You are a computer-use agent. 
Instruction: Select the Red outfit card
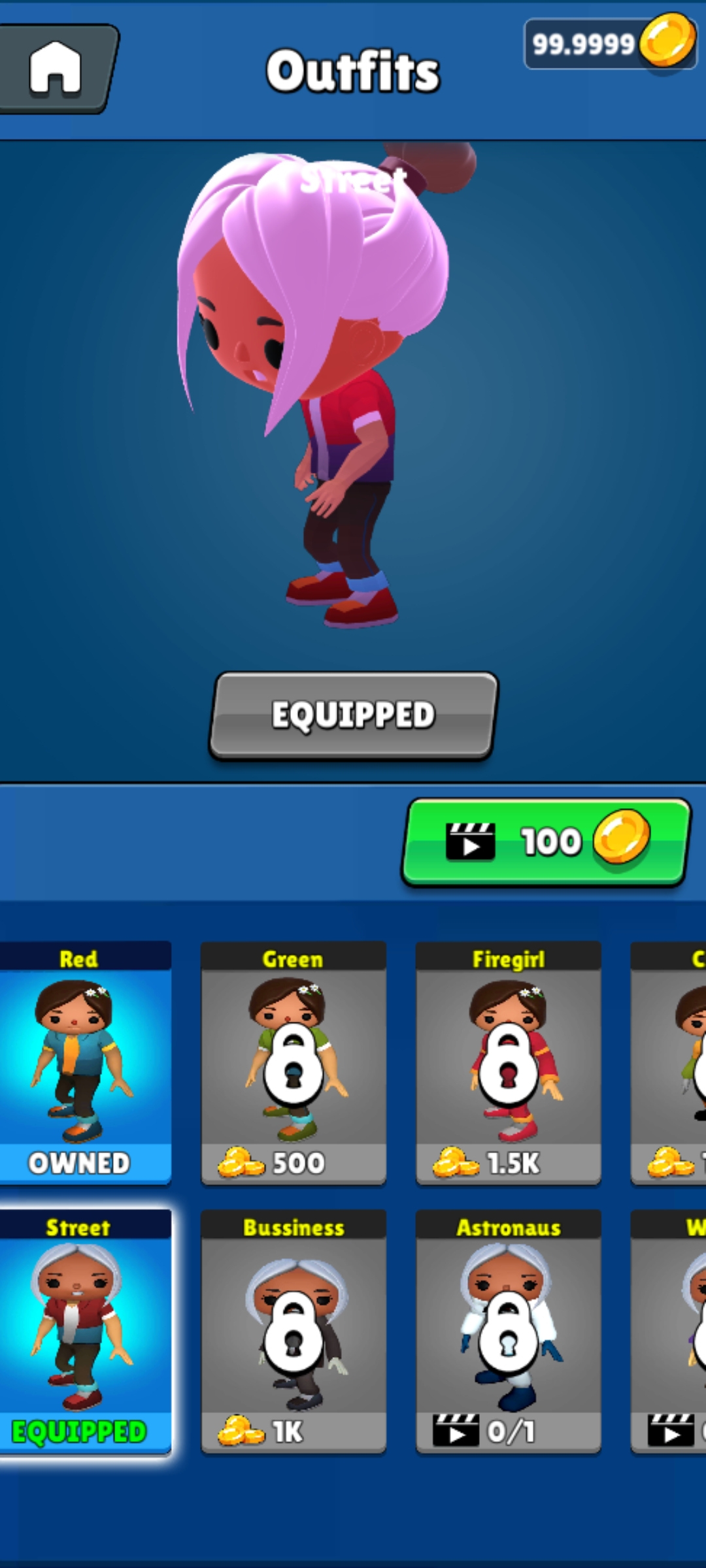[x=80, y=1062]
